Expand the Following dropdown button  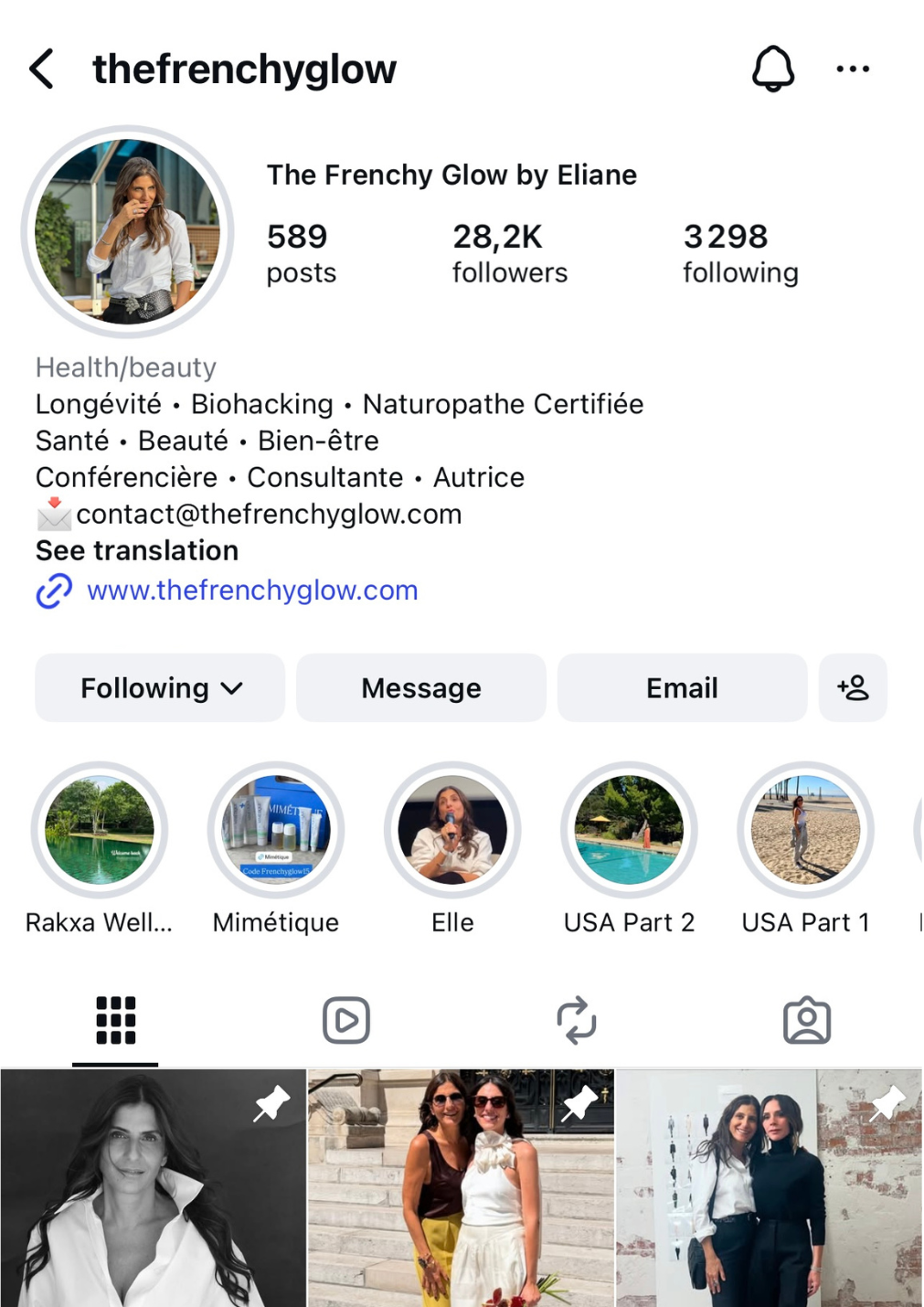[160, 688]
